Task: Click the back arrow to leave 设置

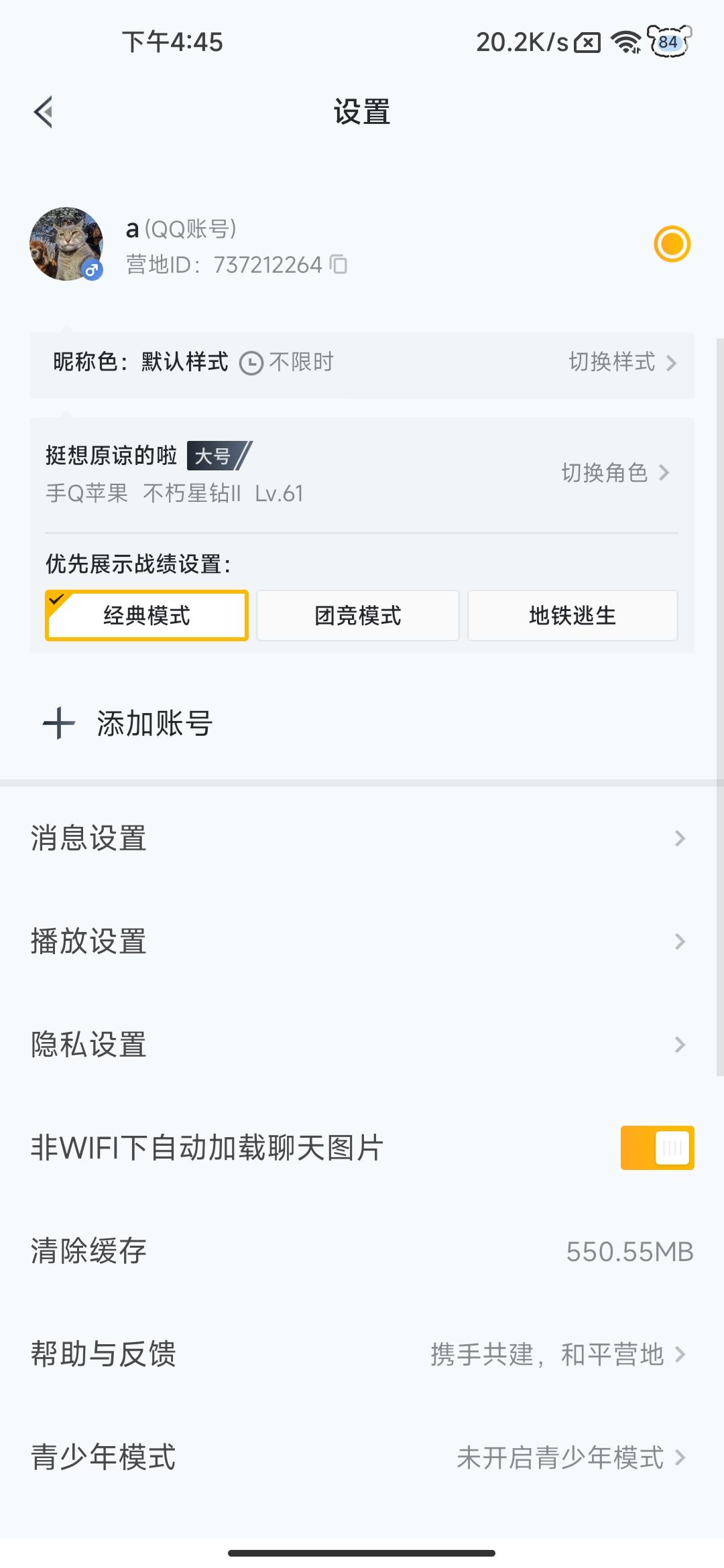Action: point(42,111)
